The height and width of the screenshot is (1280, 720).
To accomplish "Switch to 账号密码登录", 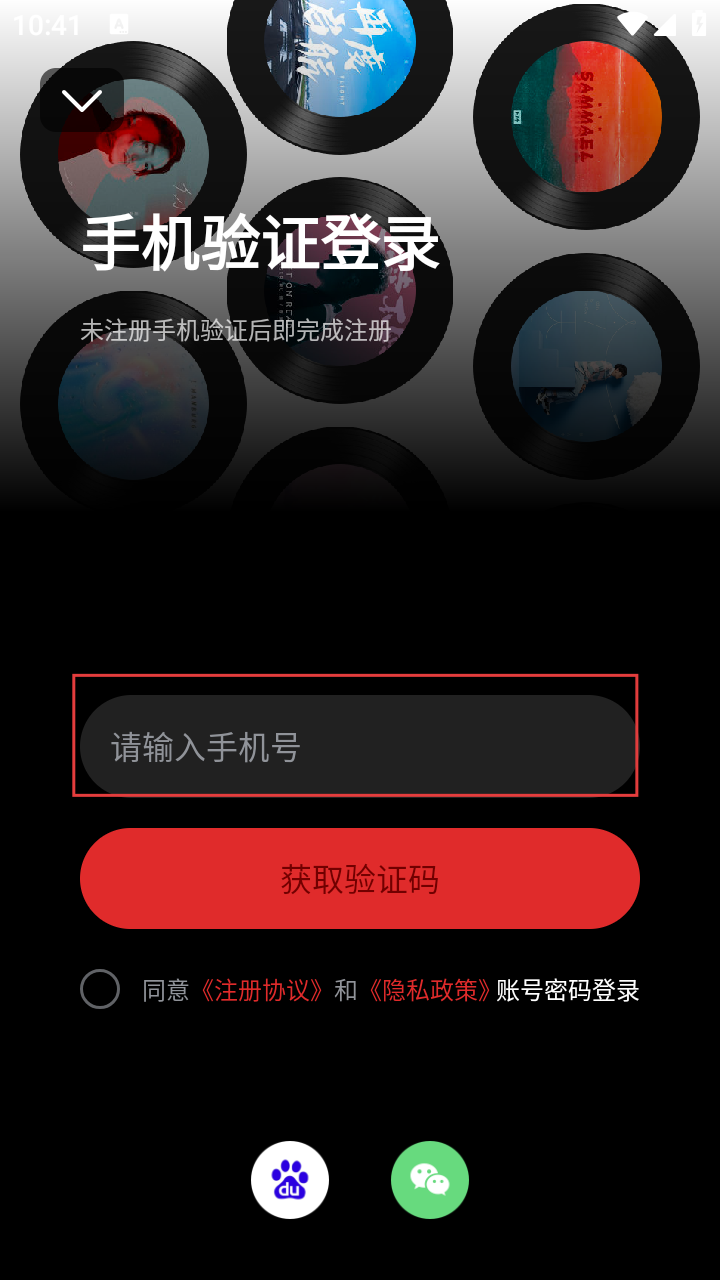I will point(568,991).
